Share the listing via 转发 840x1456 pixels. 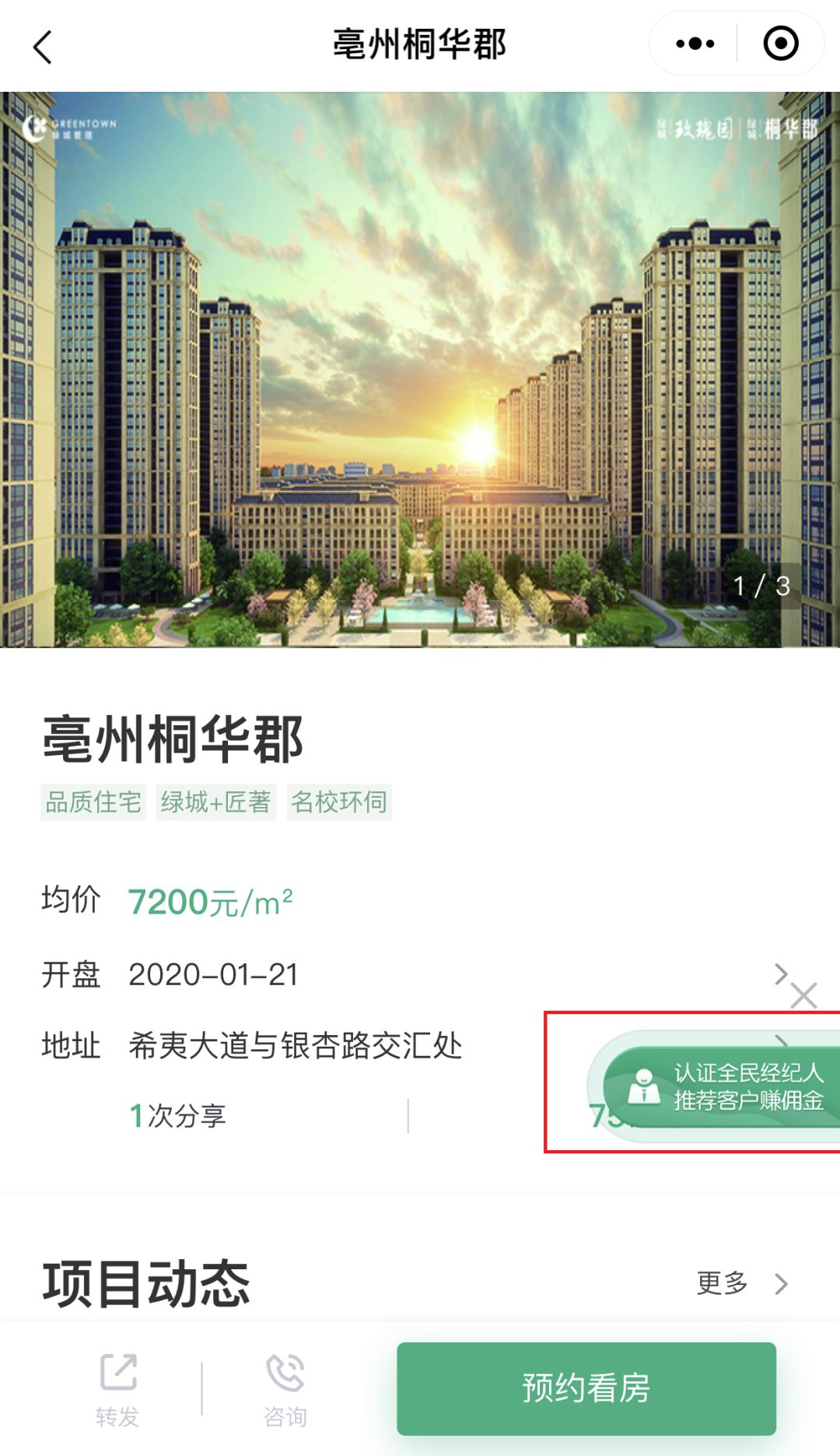(x=118, y=1389)
